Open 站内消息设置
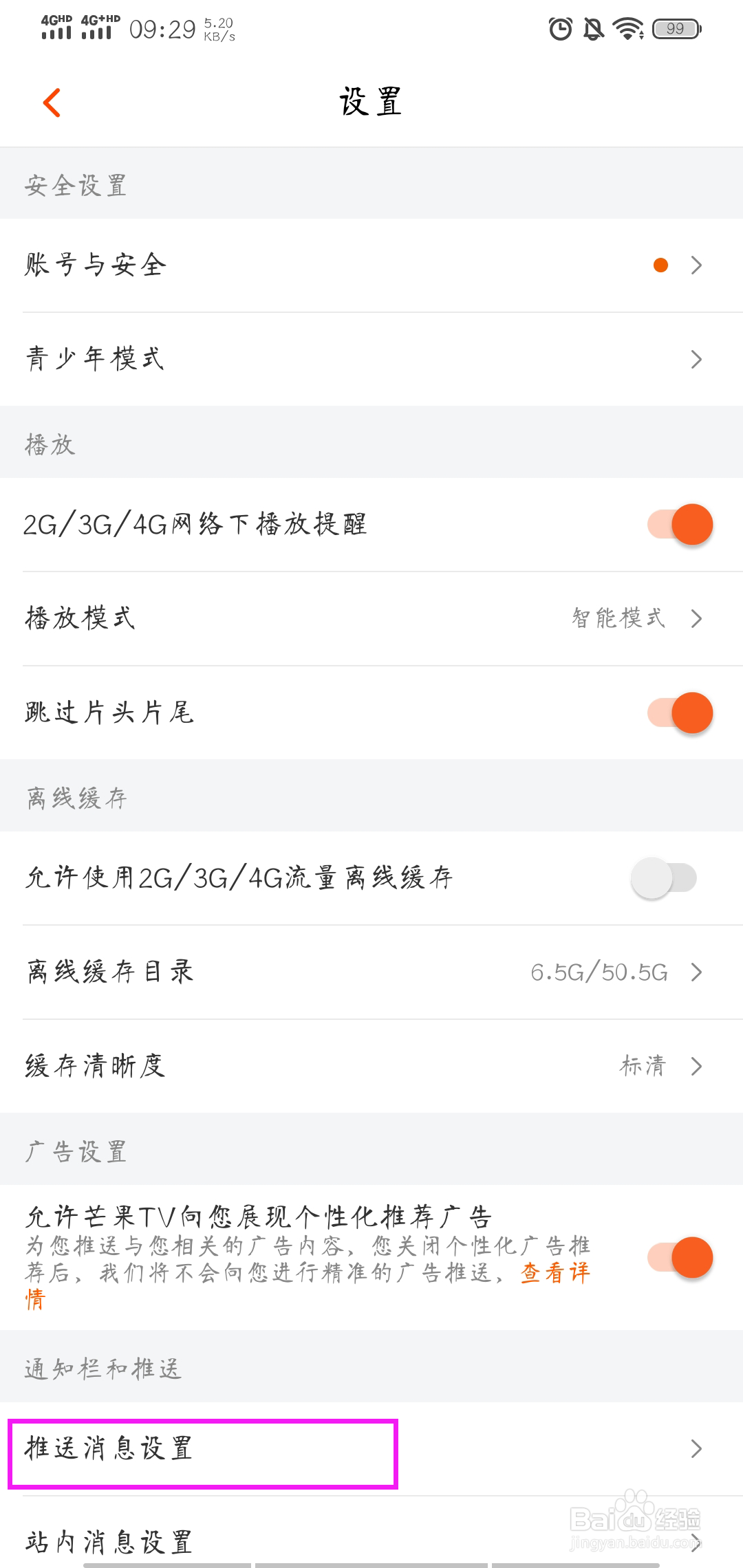The width and height of the screenshot is (743, 1568). tap(371, 1542)
